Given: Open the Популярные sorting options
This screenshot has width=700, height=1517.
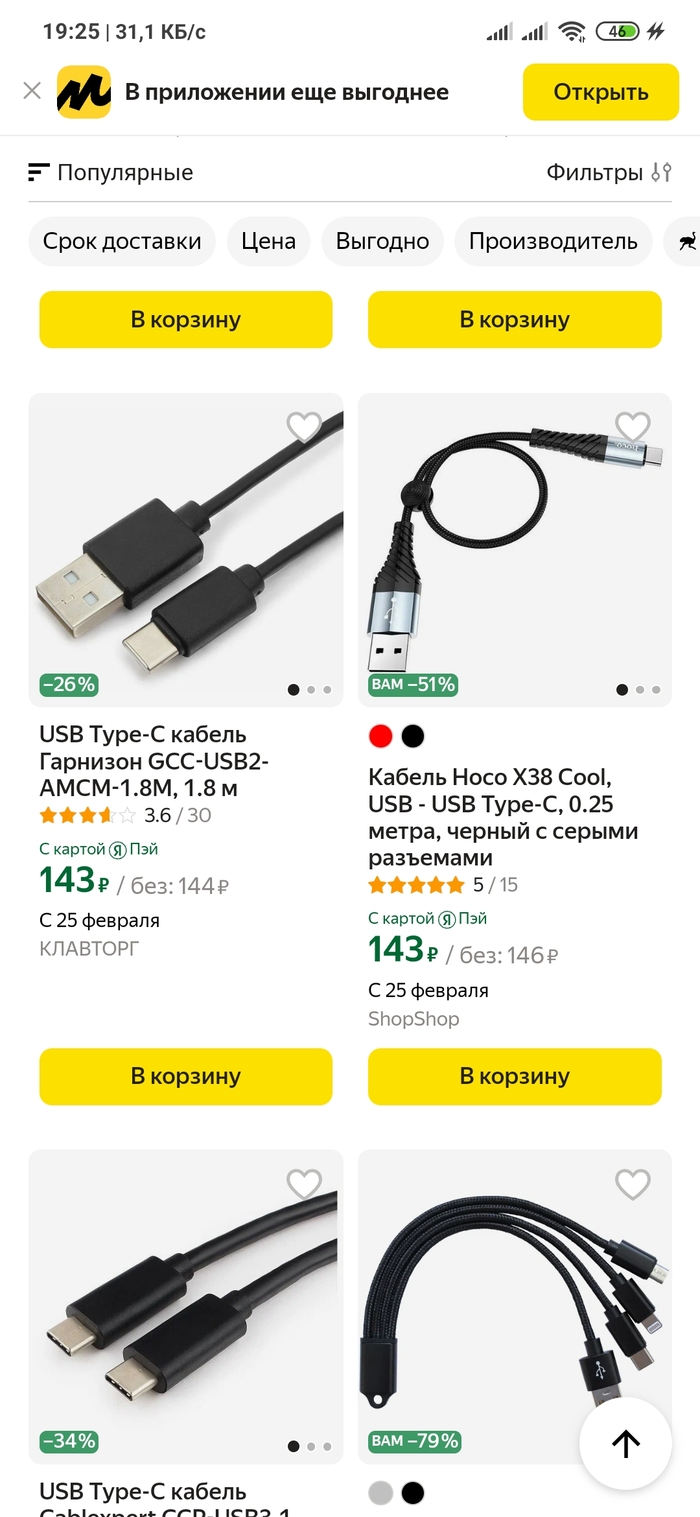Looking at the screenshot, I should coord(111,172).
